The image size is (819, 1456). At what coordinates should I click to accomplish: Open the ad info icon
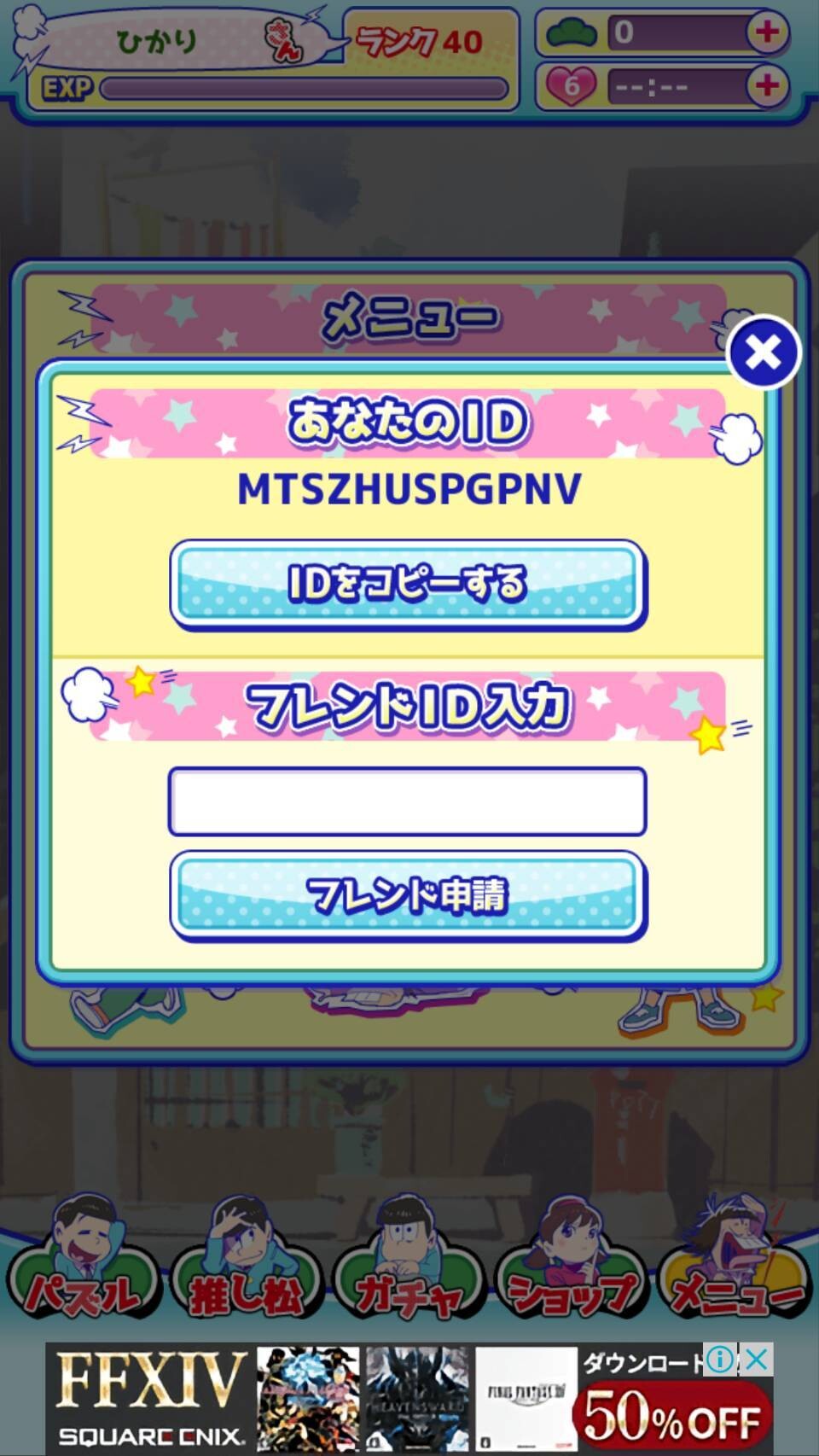[721, 1360]
